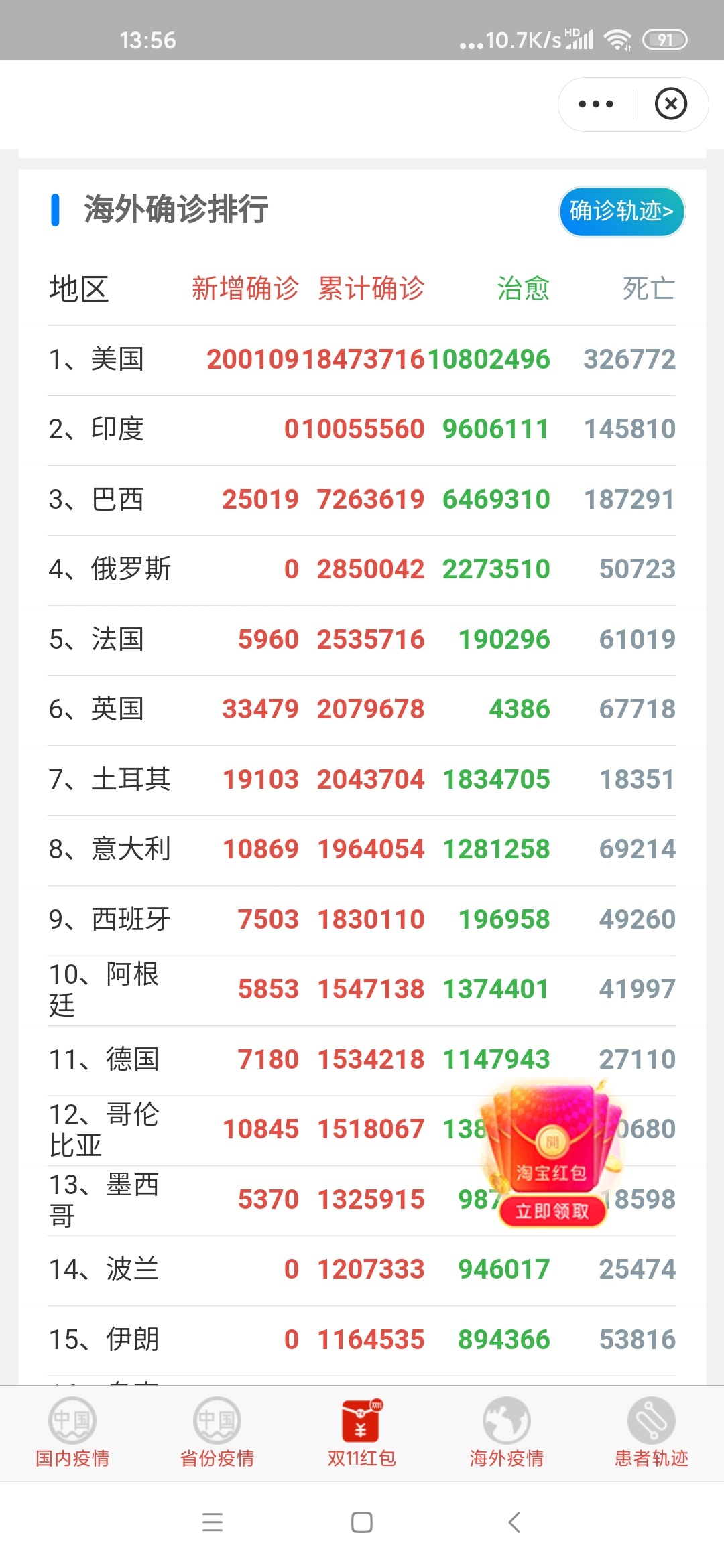Screen dimensions: 724x1568
Task: Open the 确诊轨迹 button
Action: point(621,212)
